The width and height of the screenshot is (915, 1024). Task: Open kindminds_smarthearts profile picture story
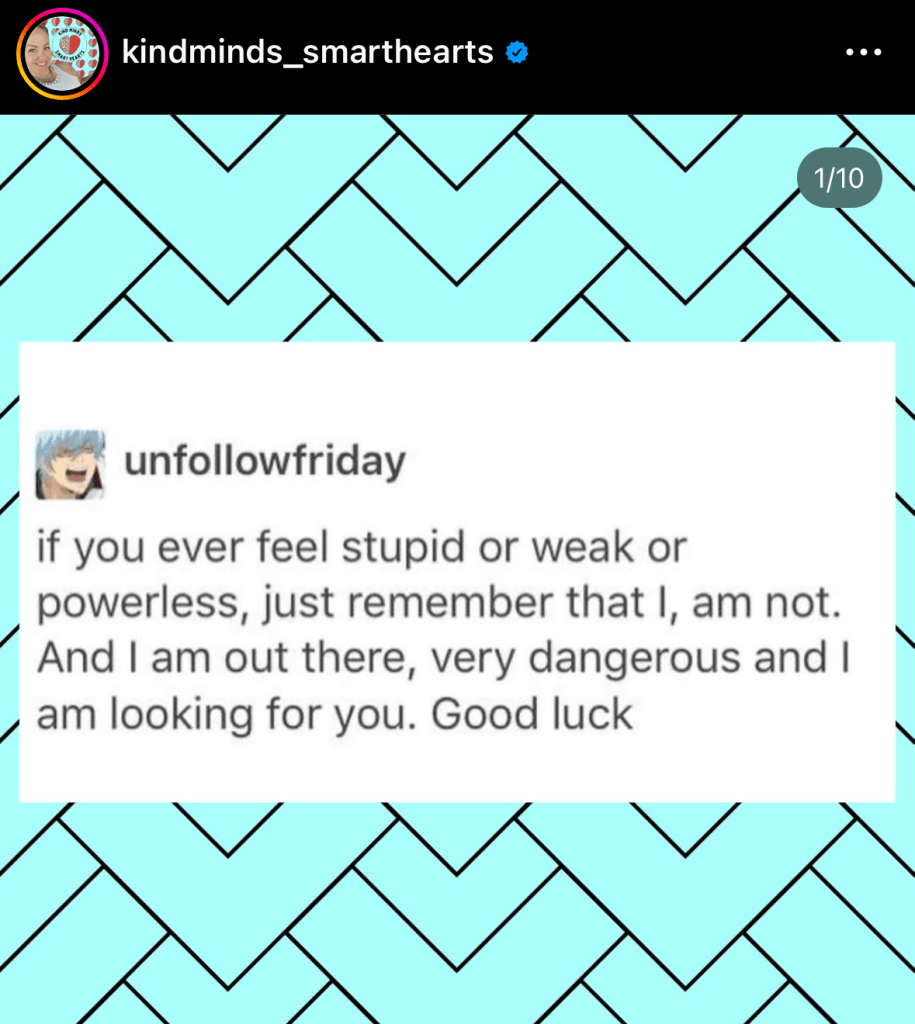pos(62,54)
